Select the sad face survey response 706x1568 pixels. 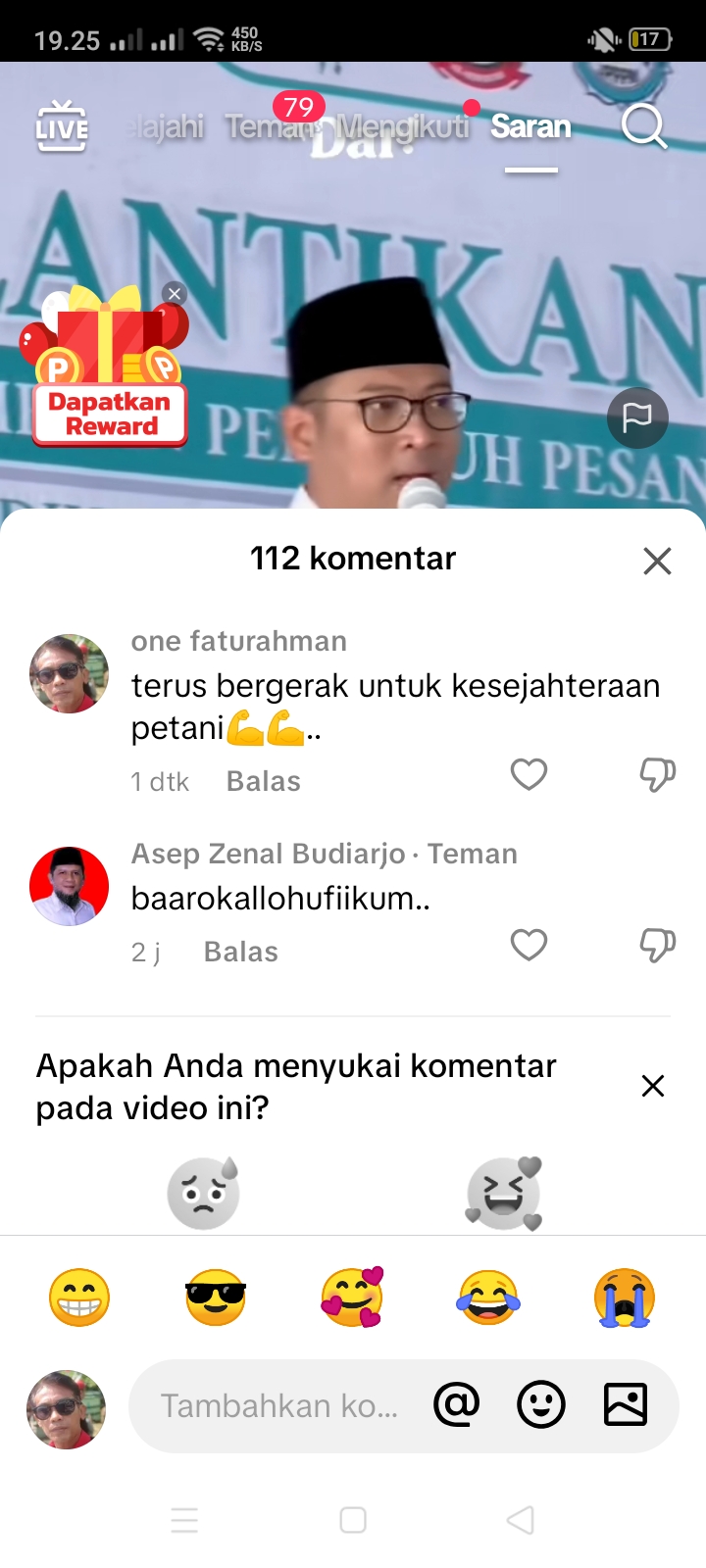203,1193
